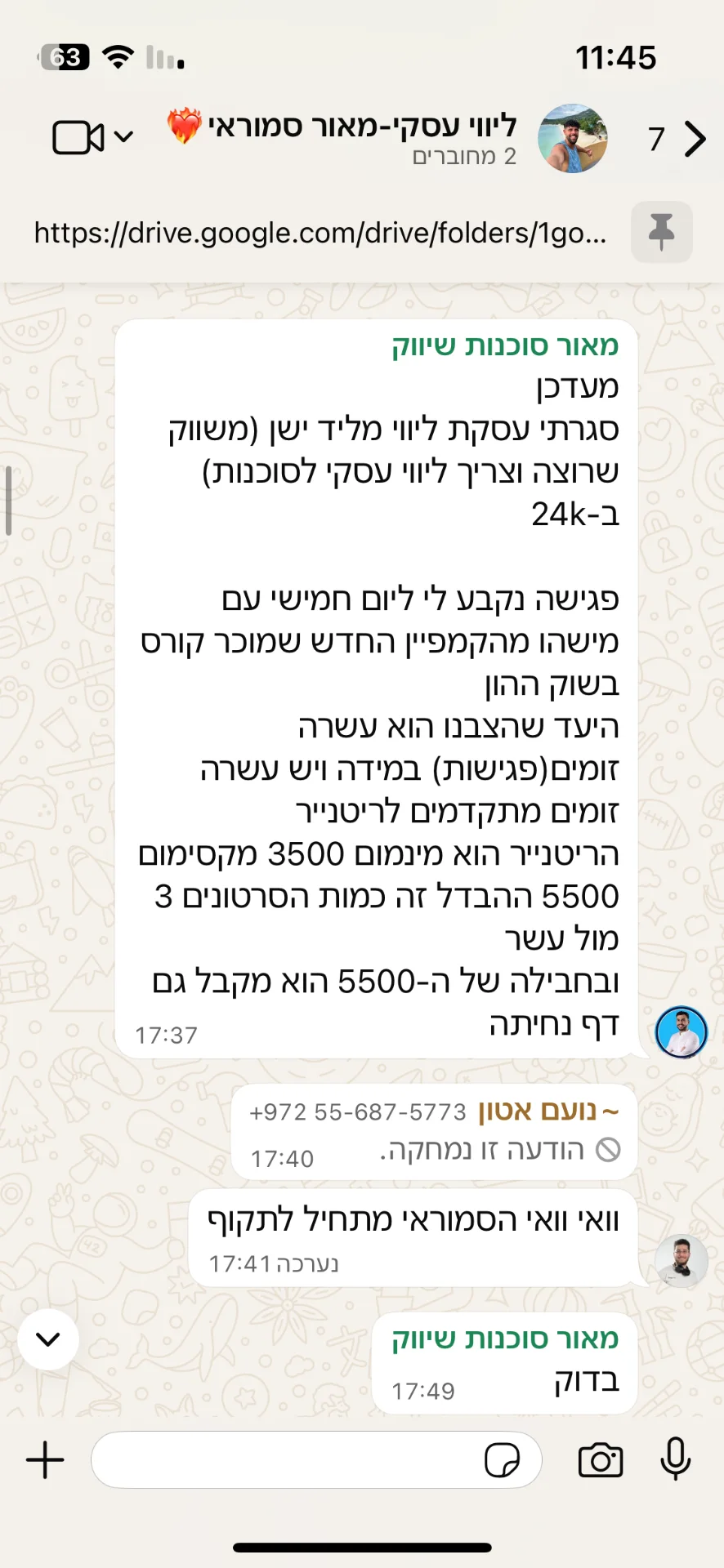Open the attachments plus menu
The image size is (724, 1568).
click(x=45, y=1460)
